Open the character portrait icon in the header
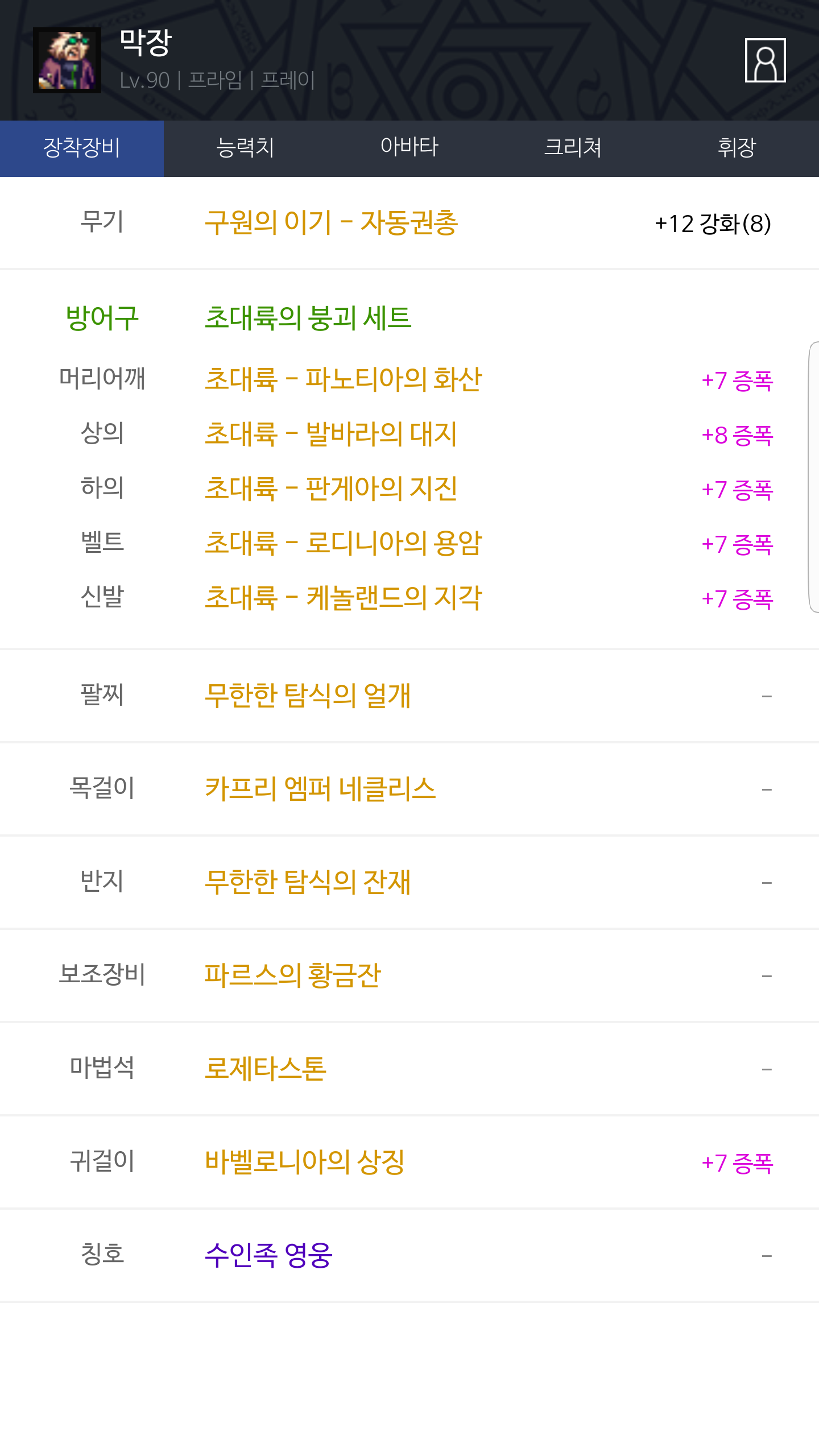This screenshot has width=819, height=1456. (x=765, y=60)
